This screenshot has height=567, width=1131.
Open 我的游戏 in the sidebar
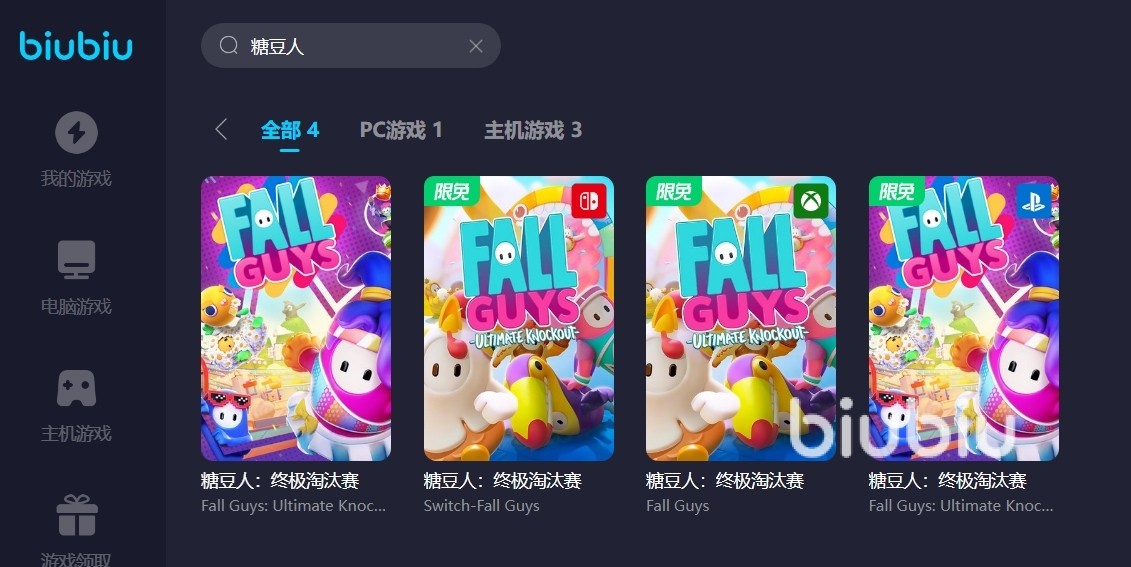click(x=76, y=150)
